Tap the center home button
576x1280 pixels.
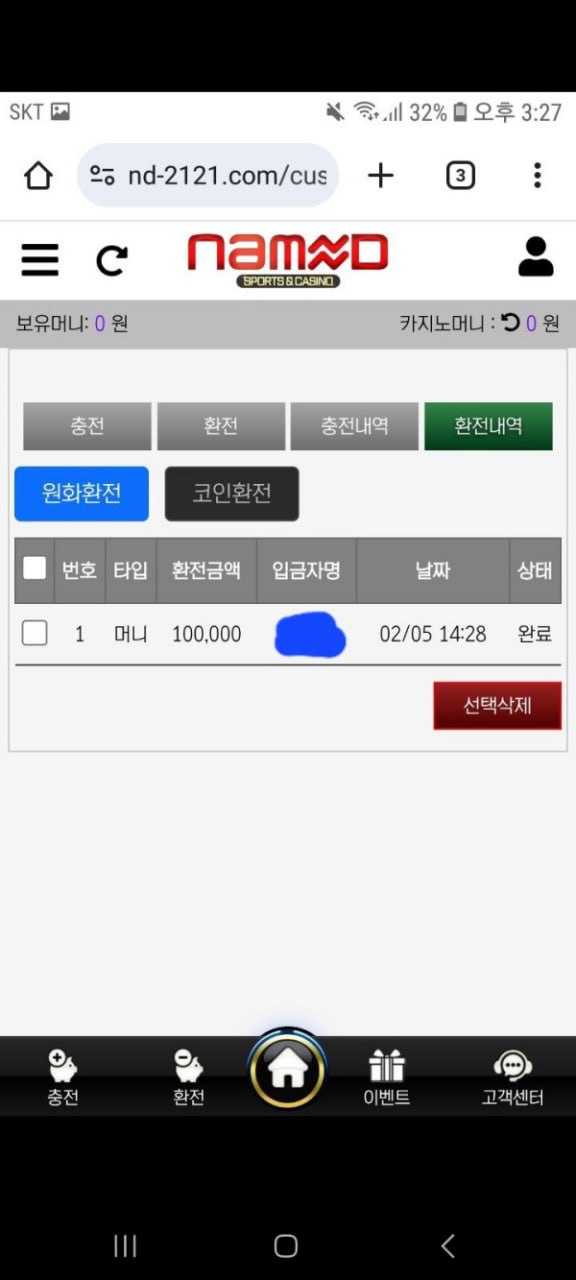click(288, 1070)
